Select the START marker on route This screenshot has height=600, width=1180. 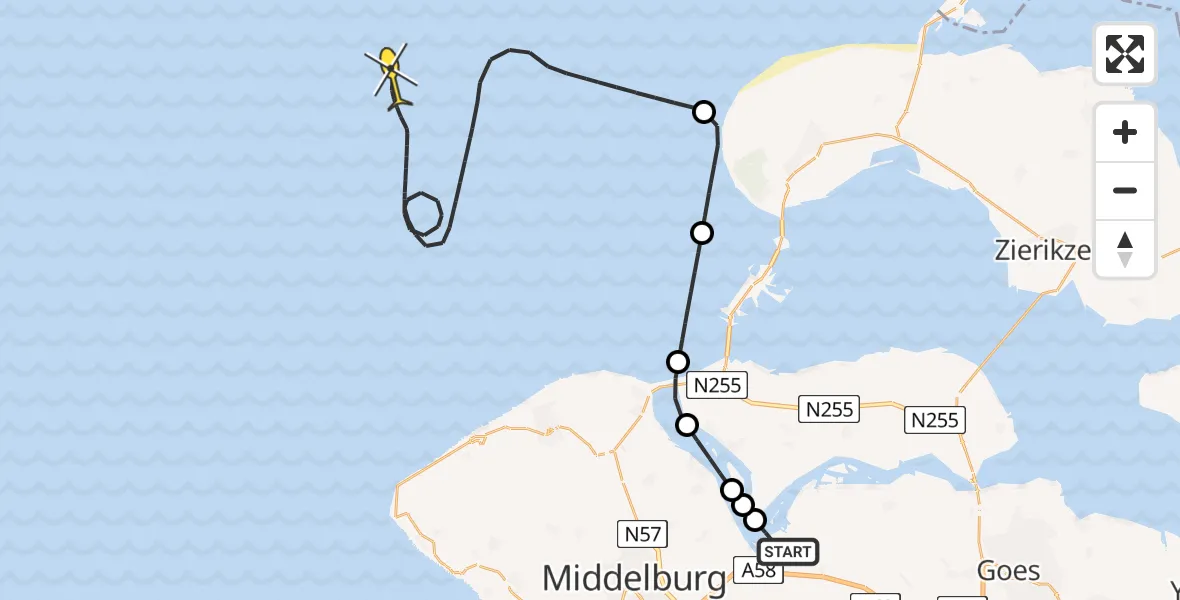pyautogui.click(x=788, y=552)
